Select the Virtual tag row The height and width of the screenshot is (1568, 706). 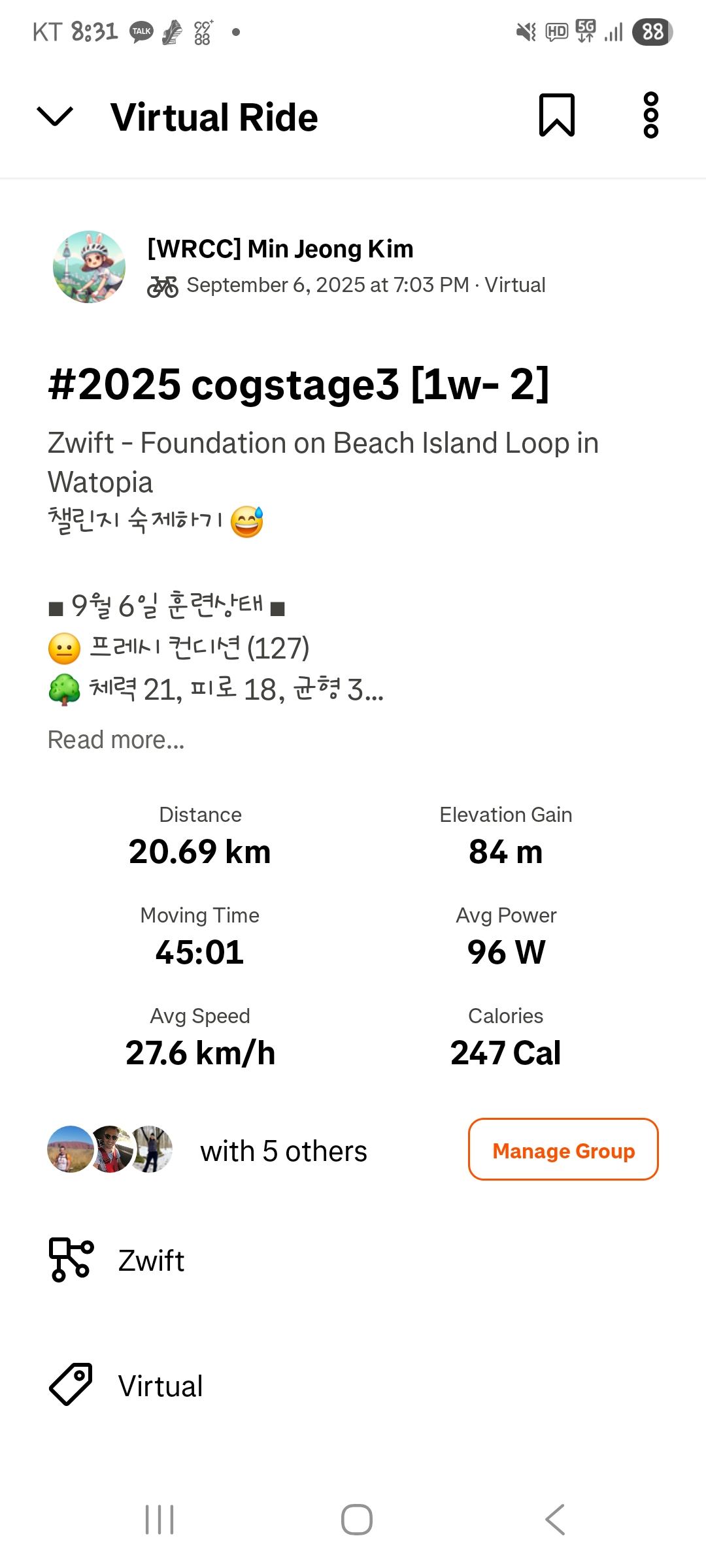point(353,1386)
